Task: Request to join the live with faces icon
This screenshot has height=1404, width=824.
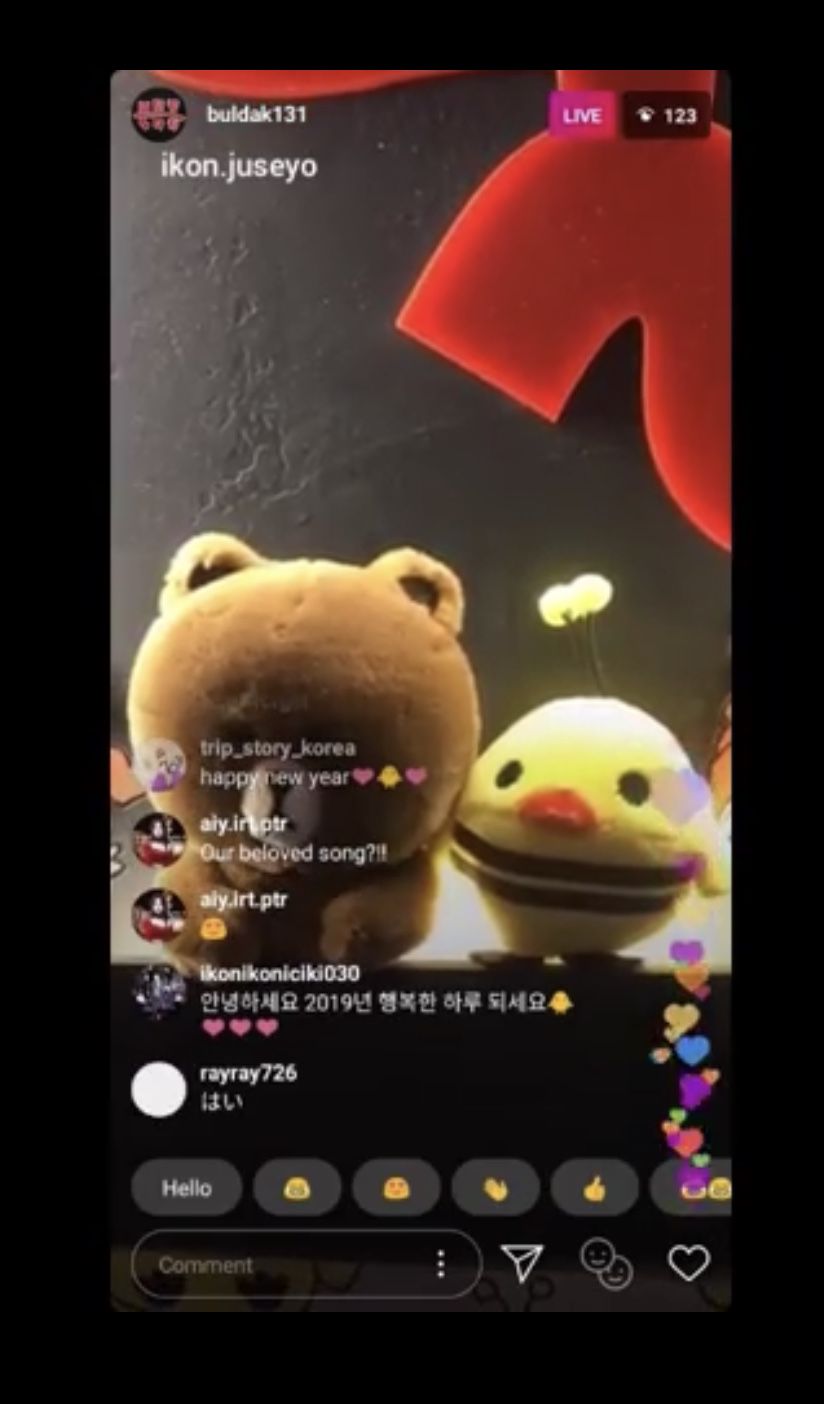Action: [x=606, y=1263]
